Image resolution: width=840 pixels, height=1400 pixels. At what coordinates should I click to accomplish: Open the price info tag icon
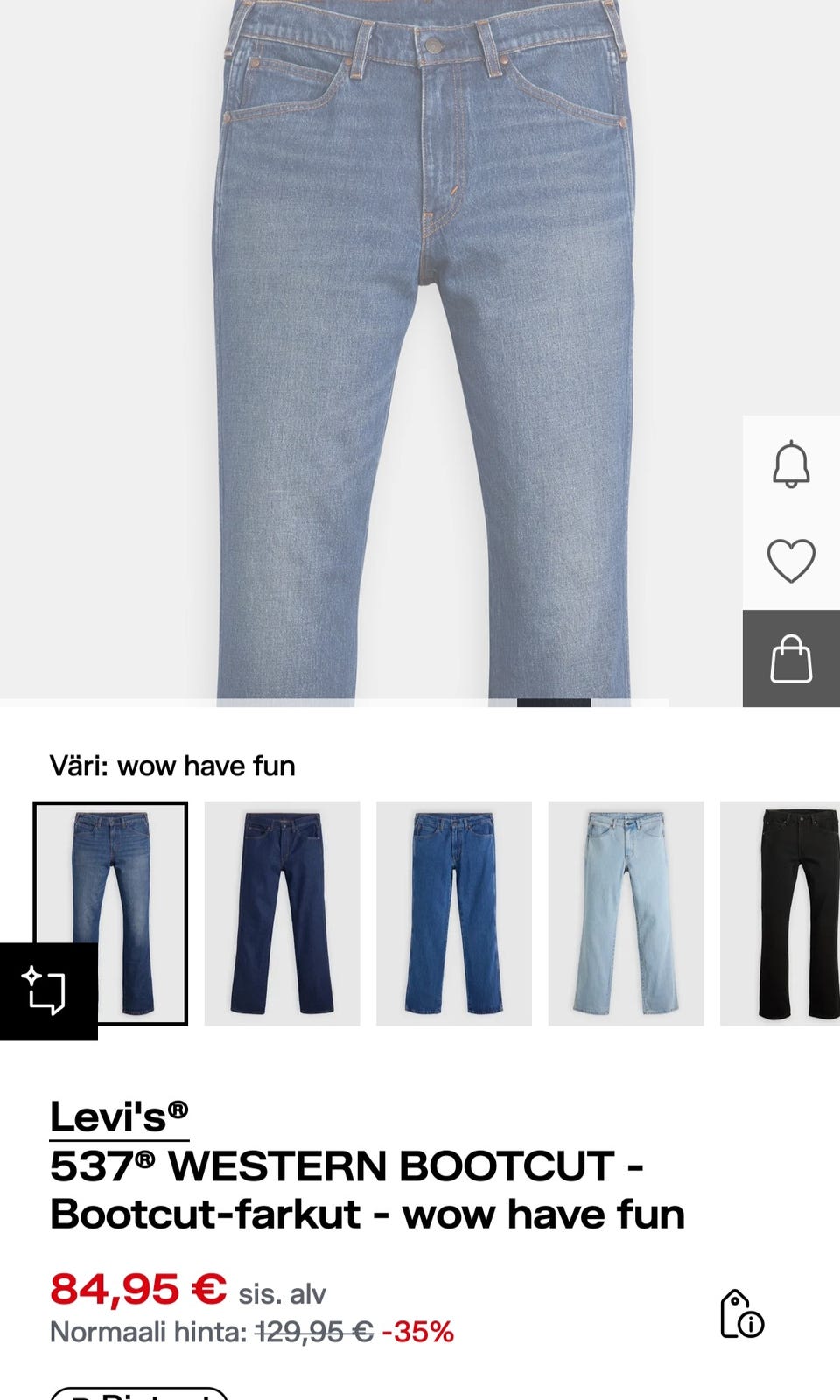tap(741, 1313)
